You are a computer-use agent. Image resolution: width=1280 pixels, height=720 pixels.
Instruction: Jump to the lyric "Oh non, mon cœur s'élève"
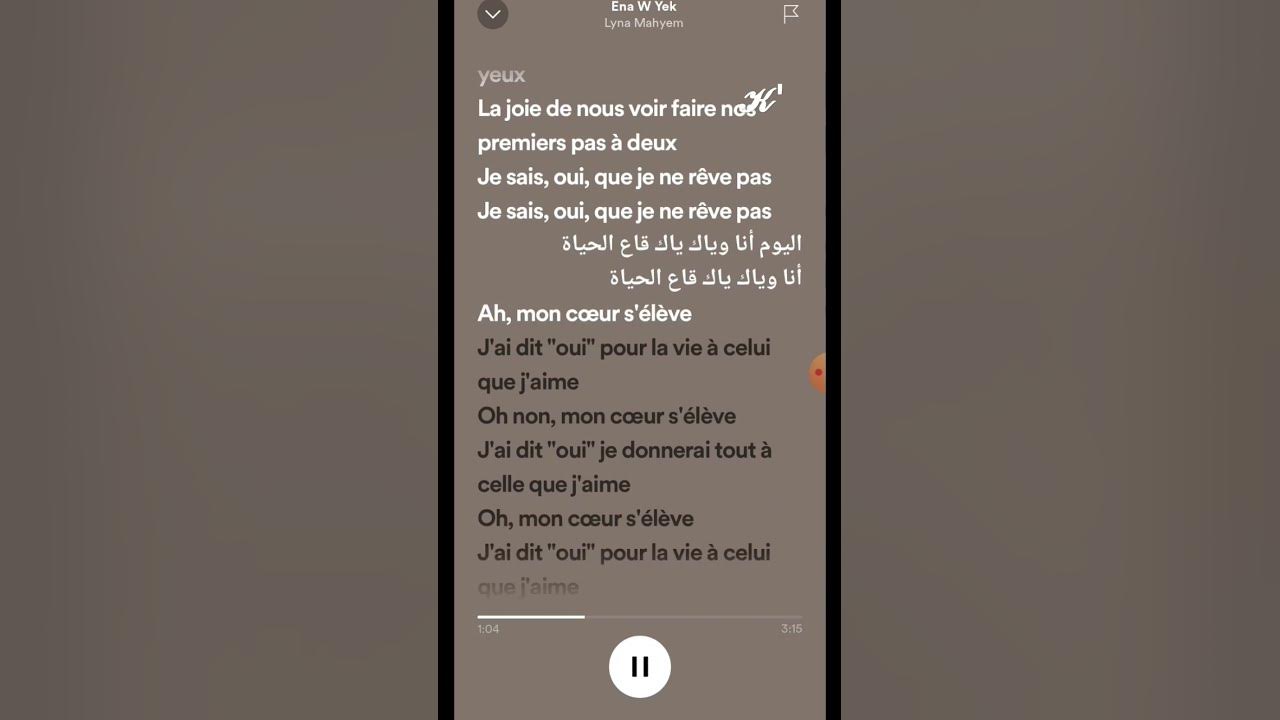[x=606, y=416]
